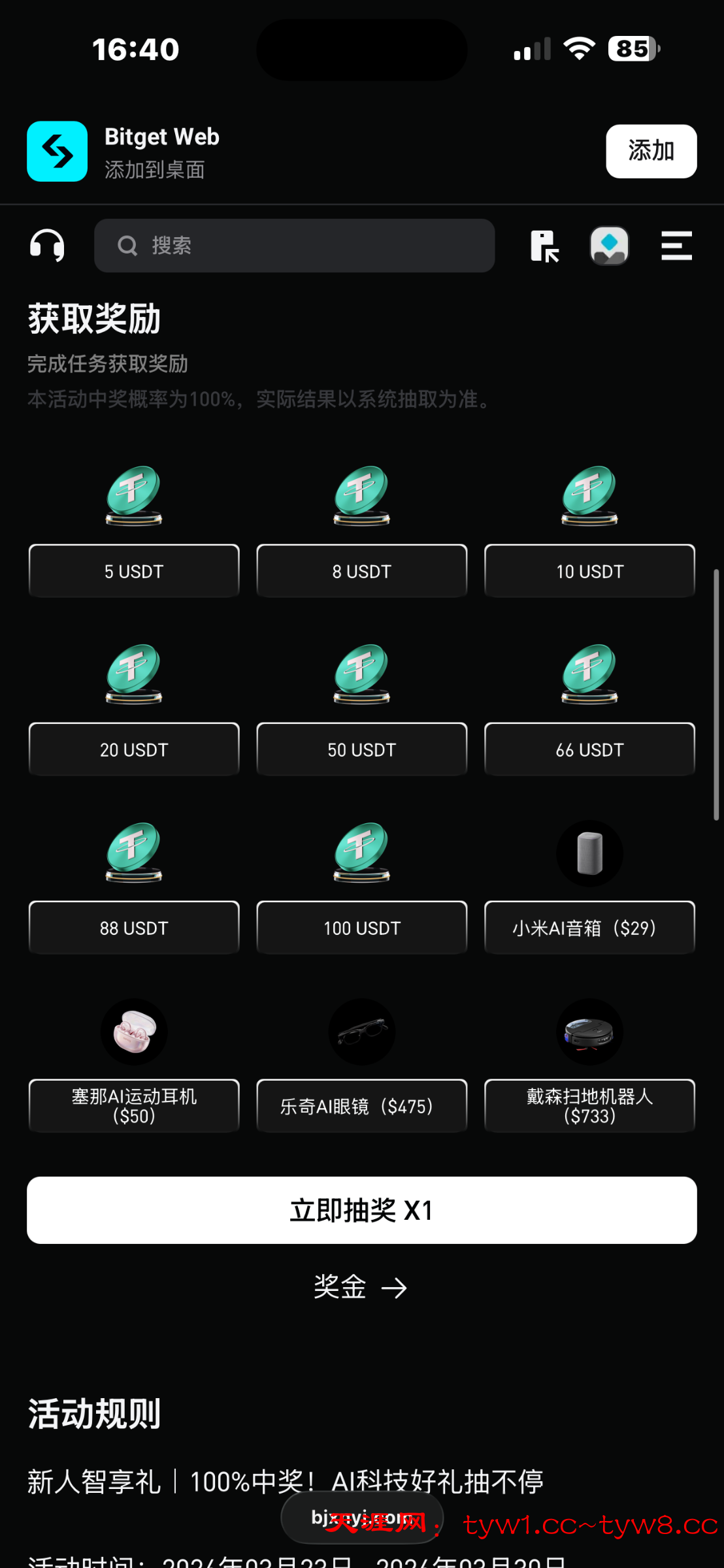Tap the 添加 button to add Bitget Web
The width and height of the screenshot is (724, 1568).
651,151
